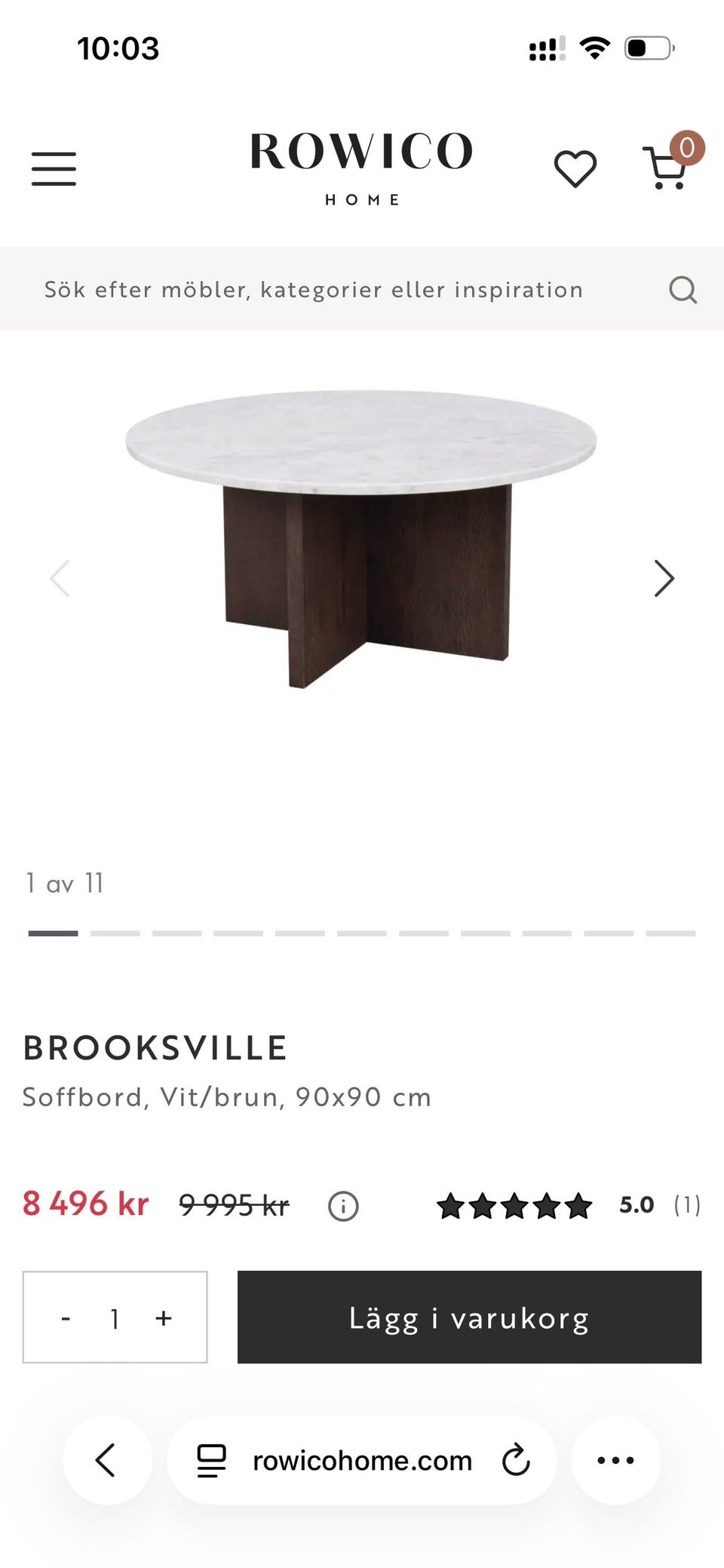Increase quantity with the plus button
724x1568 pixels.
164,1317
